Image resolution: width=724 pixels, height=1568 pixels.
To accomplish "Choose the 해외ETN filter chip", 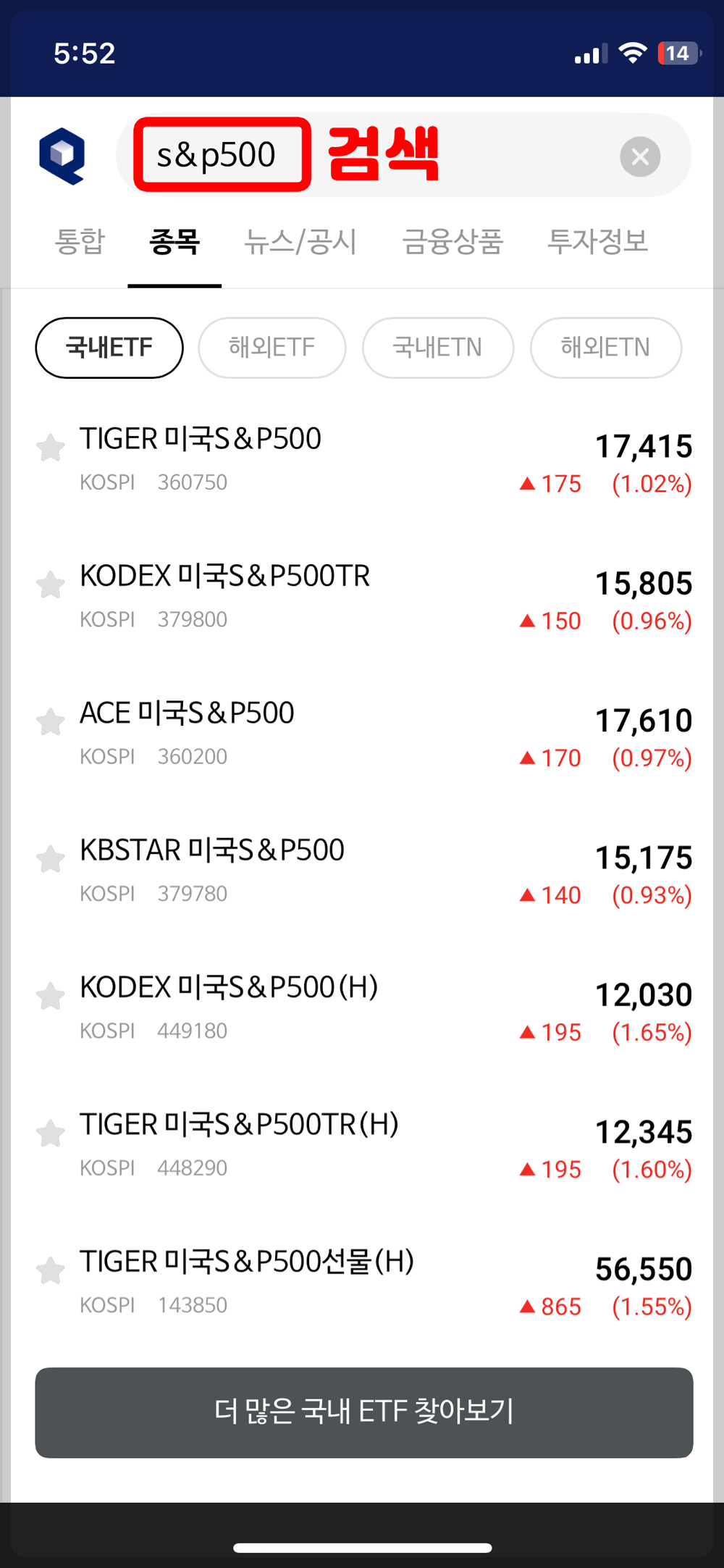I will (606, 348).
